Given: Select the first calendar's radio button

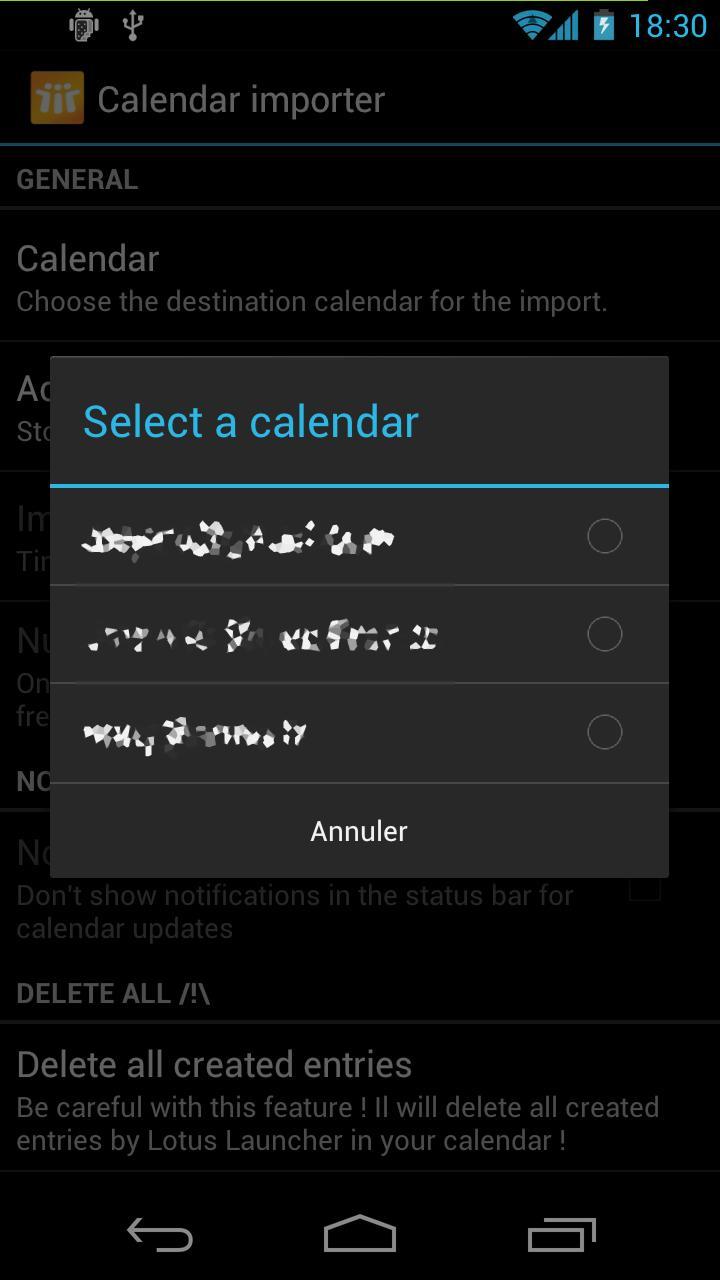Looking at the screenshot, I should coord(604,536).
